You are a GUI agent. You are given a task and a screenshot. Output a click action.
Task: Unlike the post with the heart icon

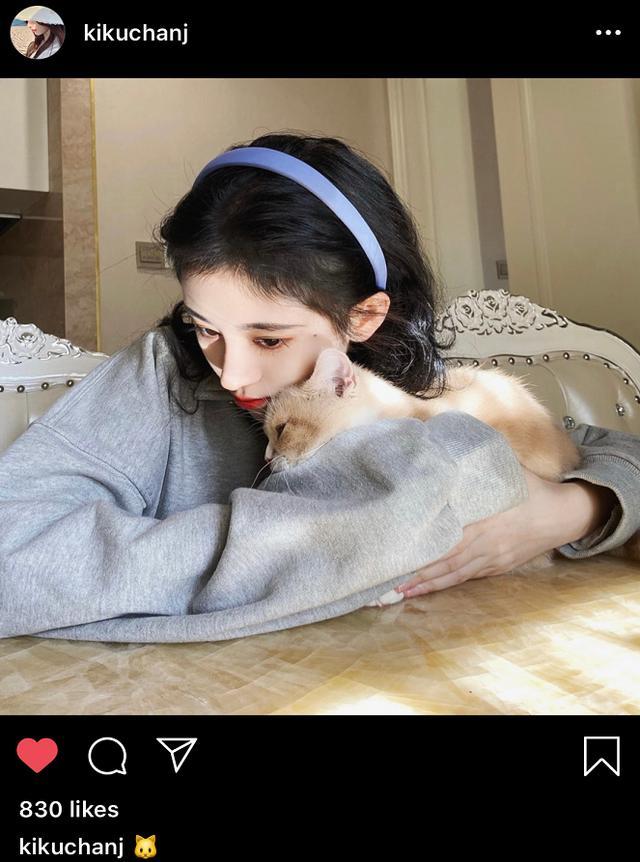[x=37, y=755]
